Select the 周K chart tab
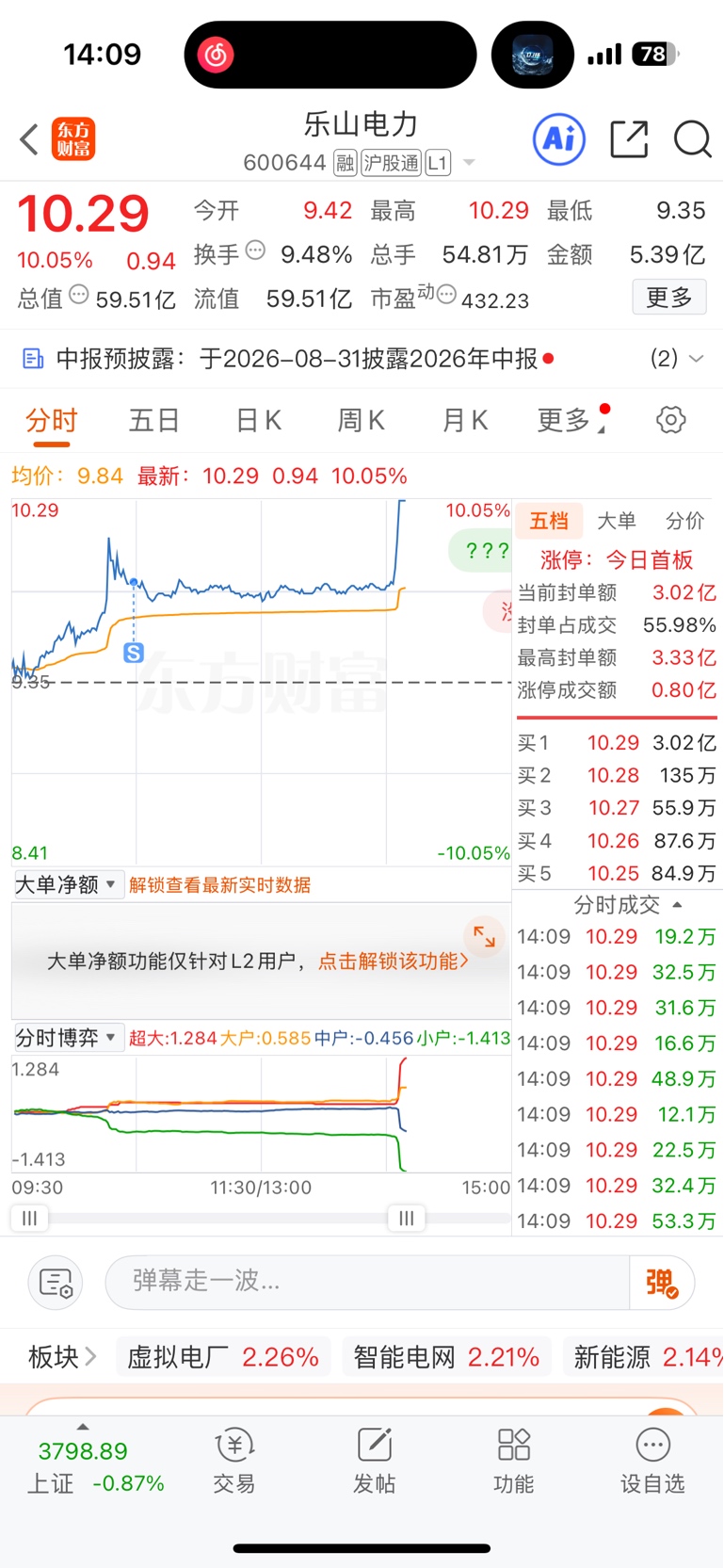This screenshot has width=724, height=1568. 362,420
